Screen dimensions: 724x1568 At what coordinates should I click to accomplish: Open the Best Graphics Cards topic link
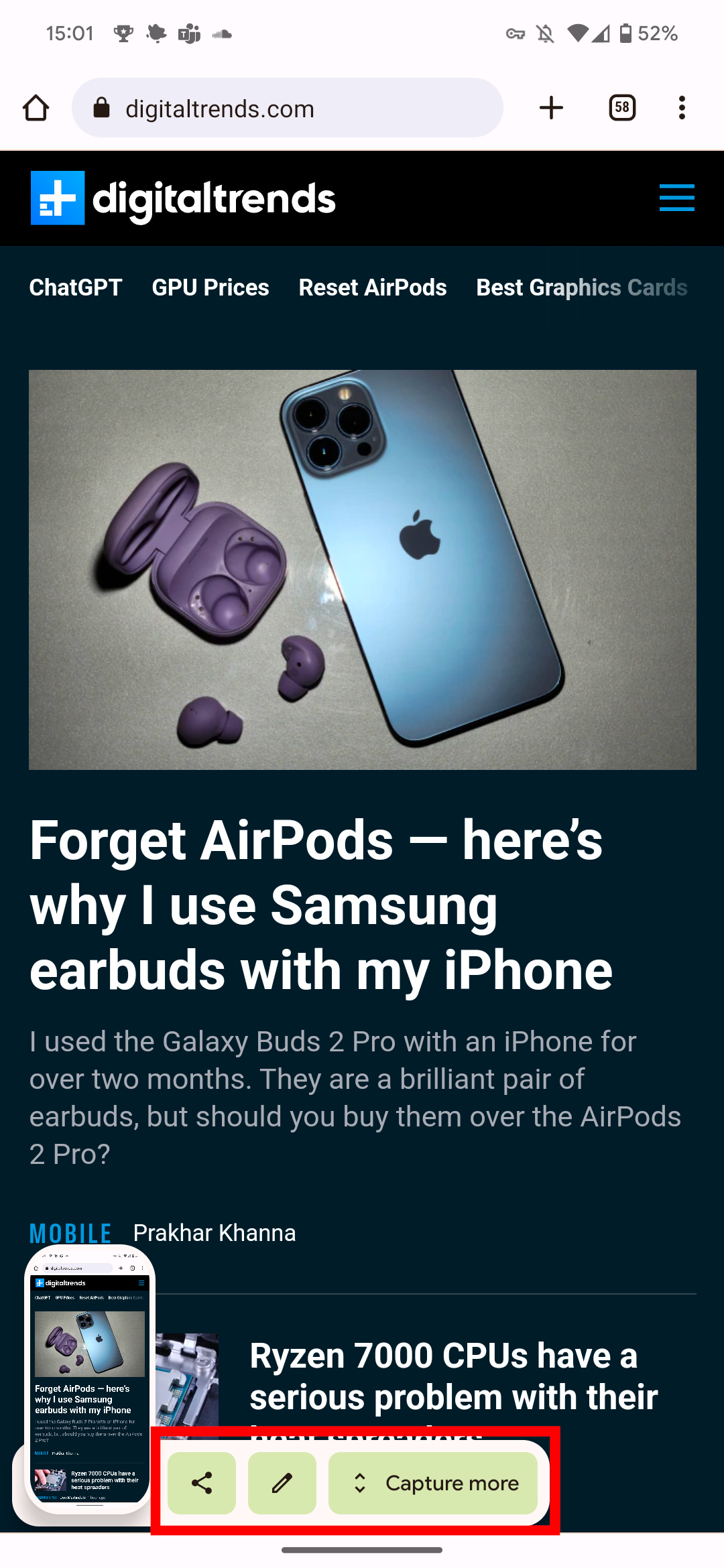[582, 287]
